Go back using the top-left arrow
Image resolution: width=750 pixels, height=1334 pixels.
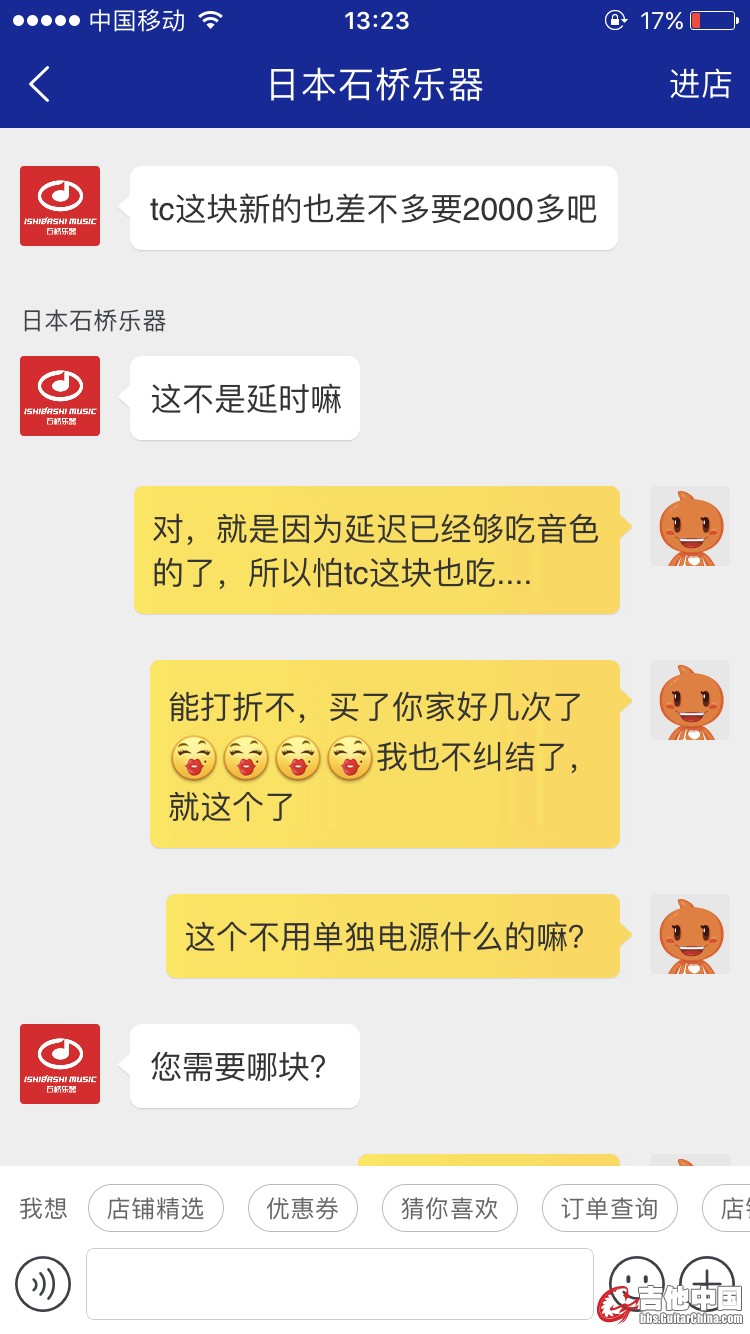point(40,84)
